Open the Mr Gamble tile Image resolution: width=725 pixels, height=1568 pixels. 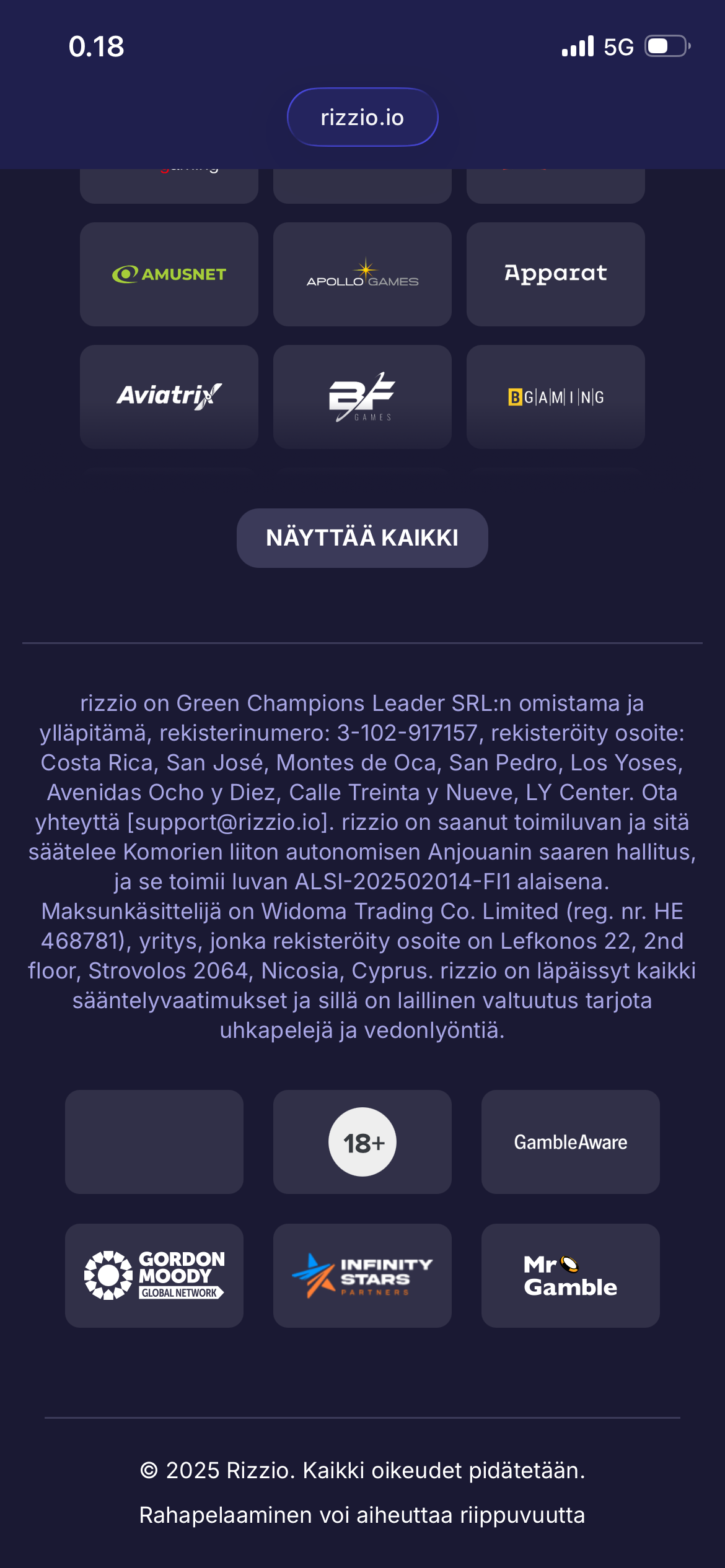(x=571, y=1276)
